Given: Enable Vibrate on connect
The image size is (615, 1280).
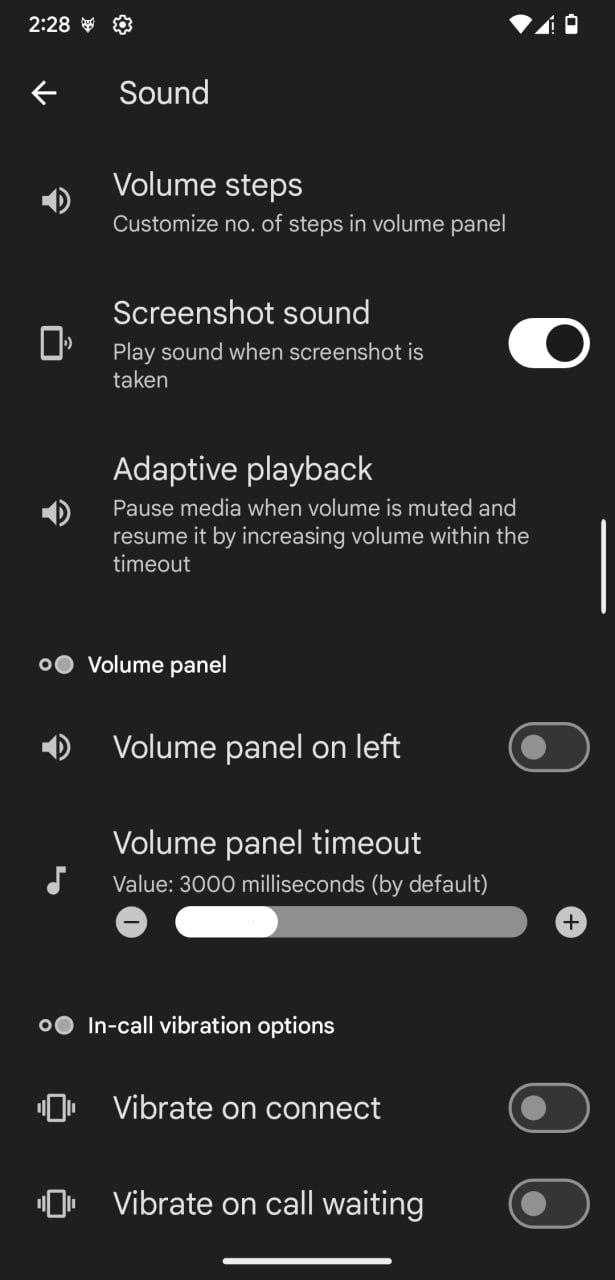Looking at the screenshot, I should (548, 1108).
